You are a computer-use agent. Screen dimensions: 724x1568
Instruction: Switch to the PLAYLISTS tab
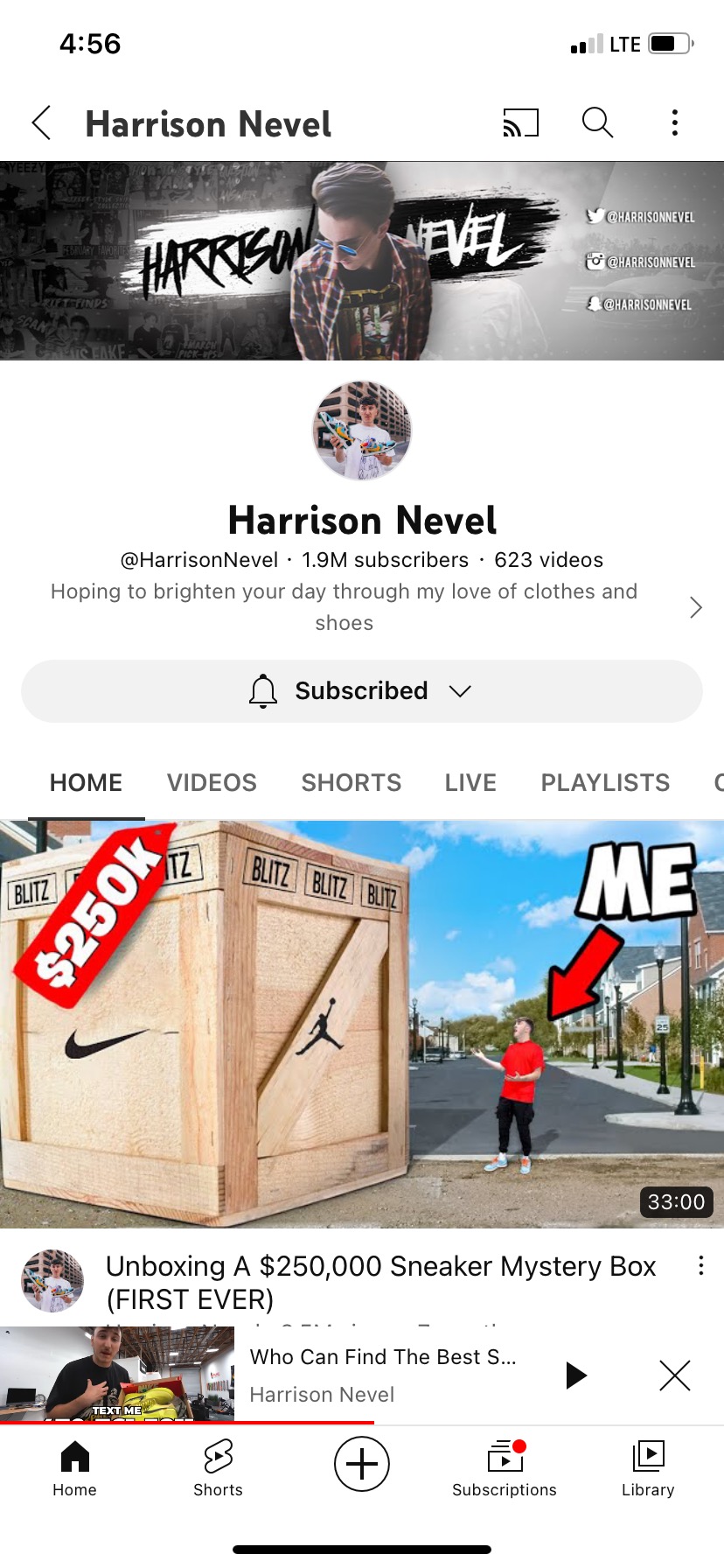(605, 782)
